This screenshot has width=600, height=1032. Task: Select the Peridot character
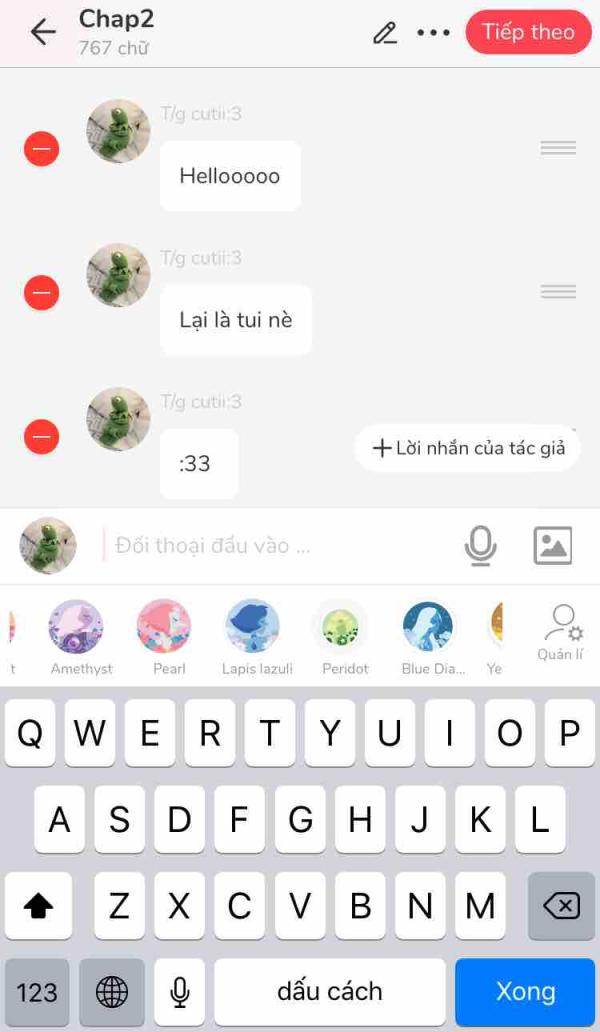tap(341, 627)
